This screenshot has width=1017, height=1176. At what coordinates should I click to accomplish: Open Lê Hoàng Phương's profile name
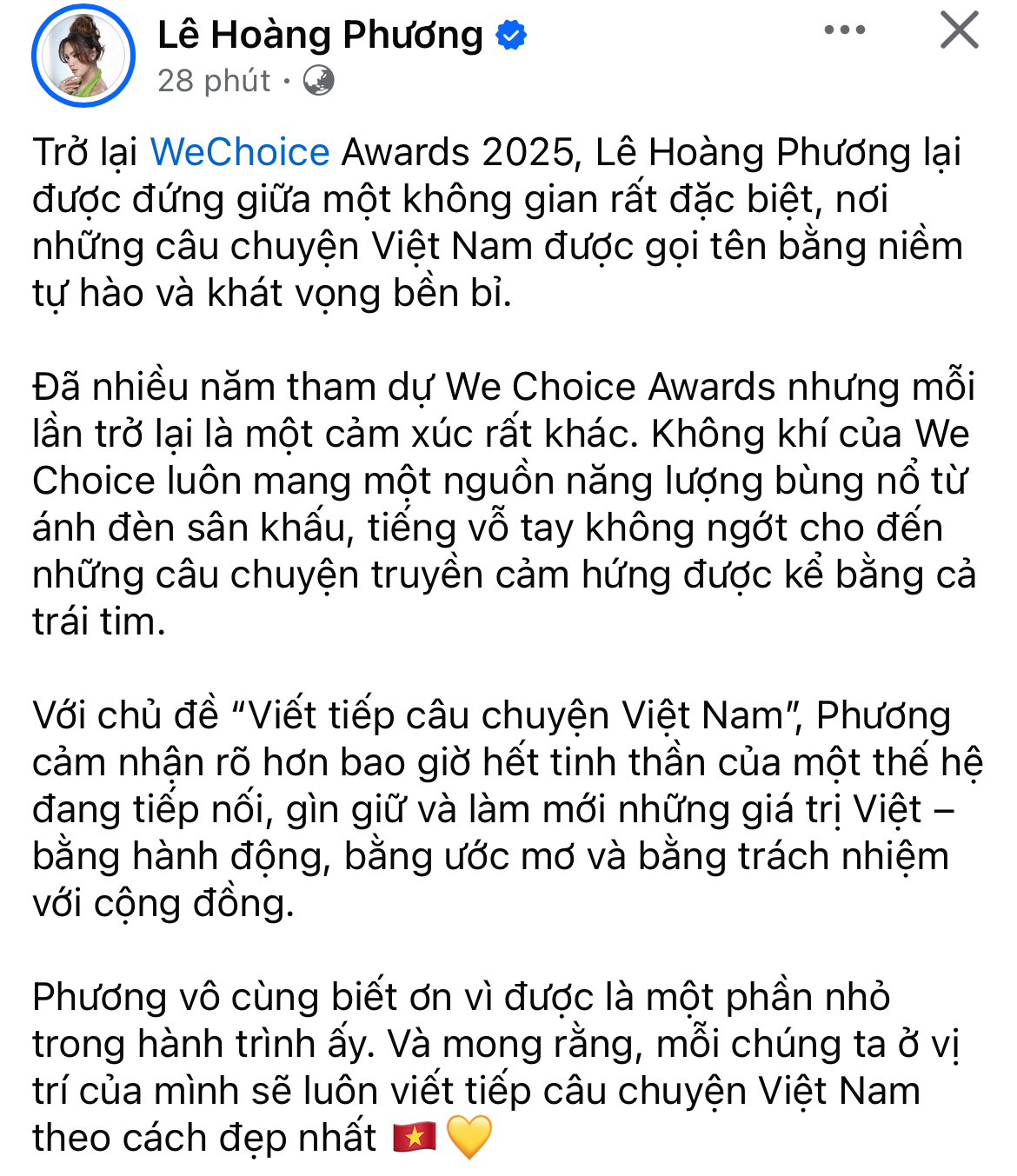click(320, 35)
